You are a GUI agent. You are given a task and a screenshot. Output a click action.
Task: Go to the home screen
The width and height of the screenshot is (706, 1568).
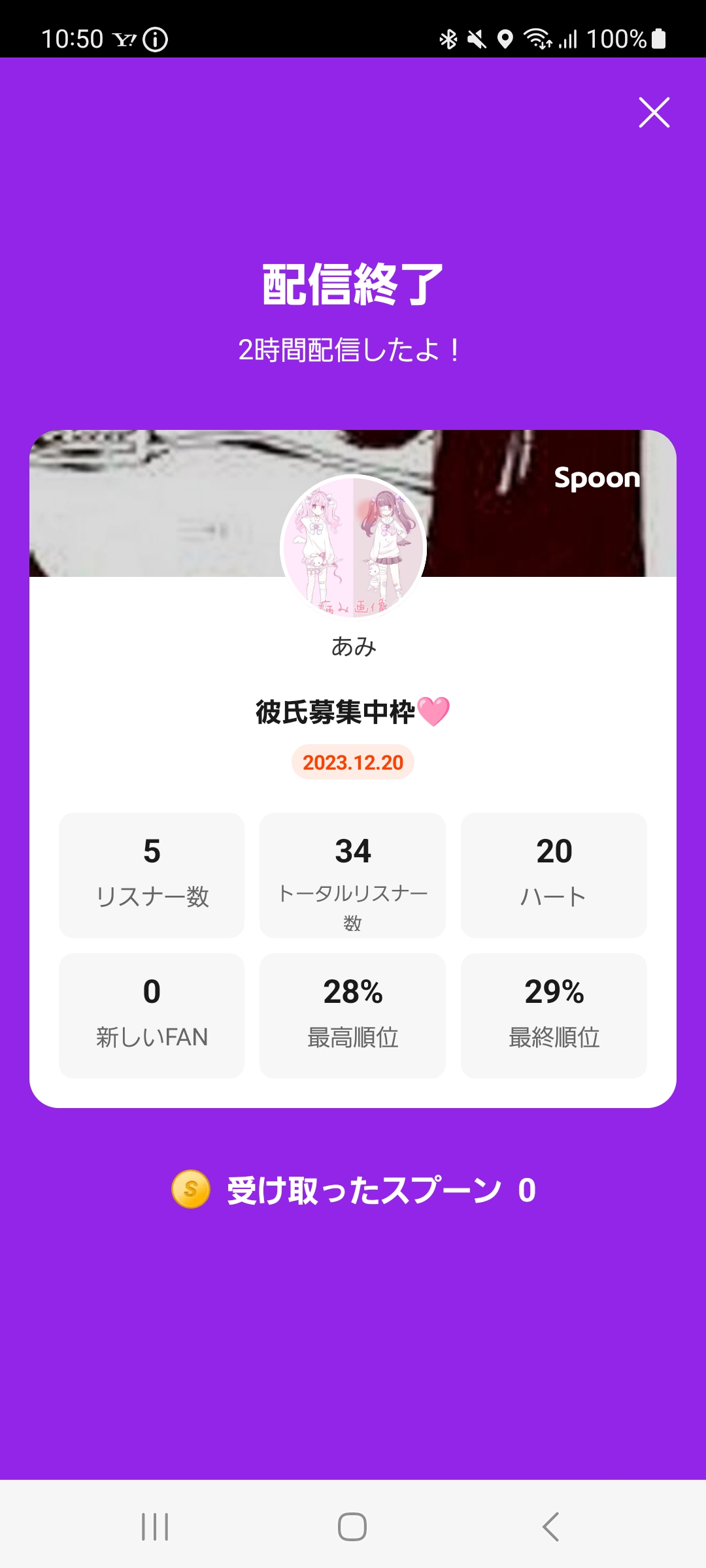point(352,1527)
